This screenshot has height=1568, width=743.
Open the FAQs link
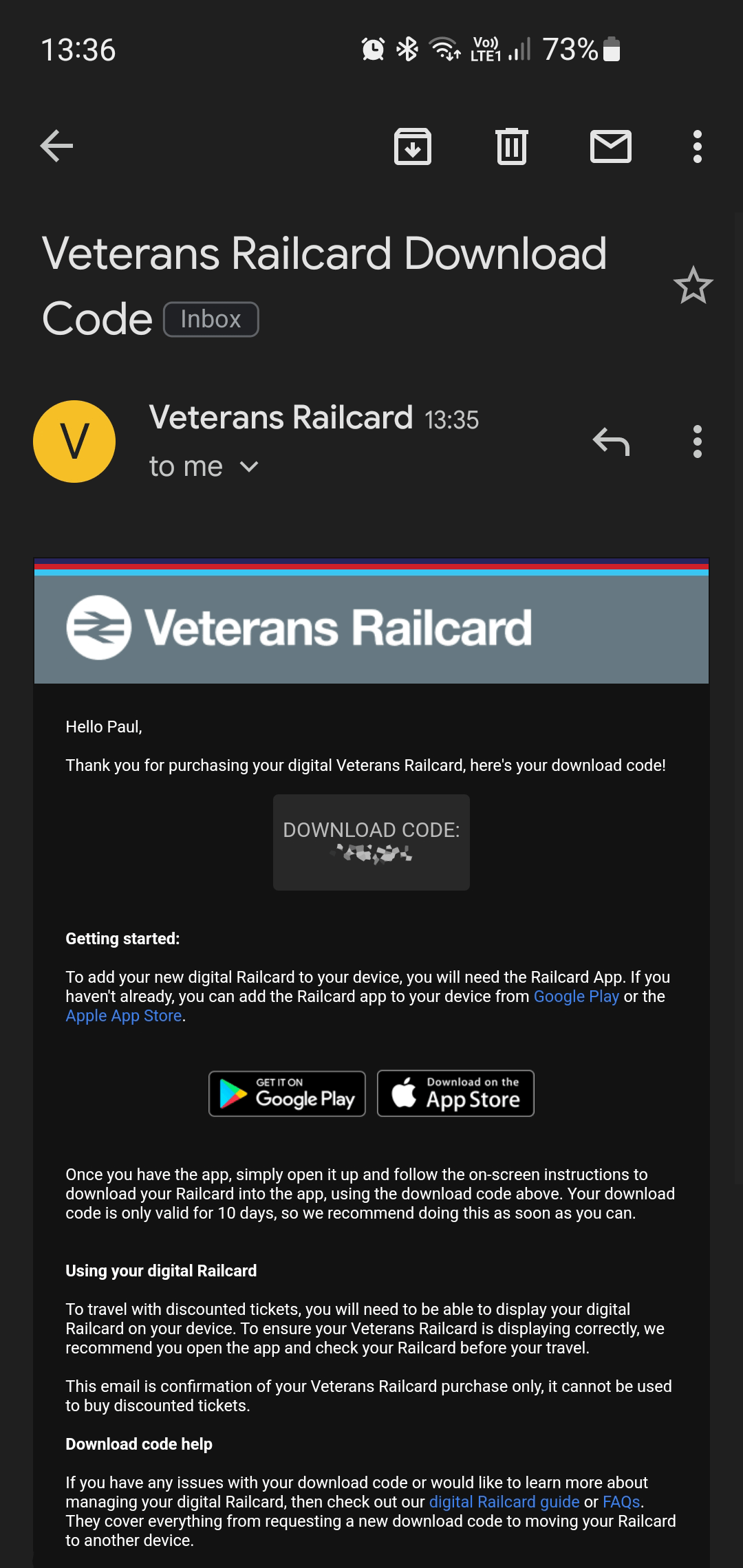(x=621, y=1502)
